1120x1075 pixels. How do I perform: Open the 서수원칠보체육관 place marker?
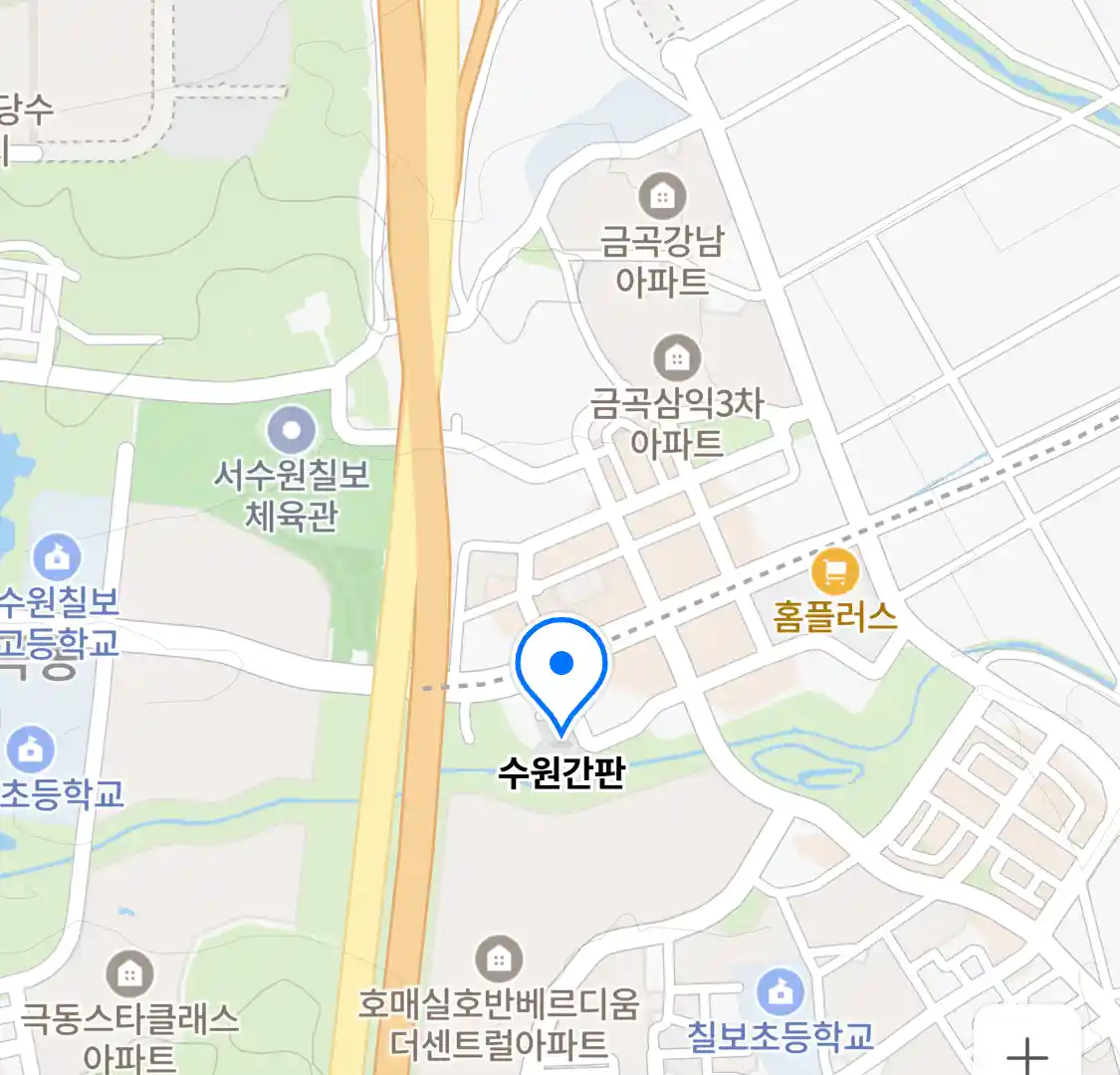[292, 432]
